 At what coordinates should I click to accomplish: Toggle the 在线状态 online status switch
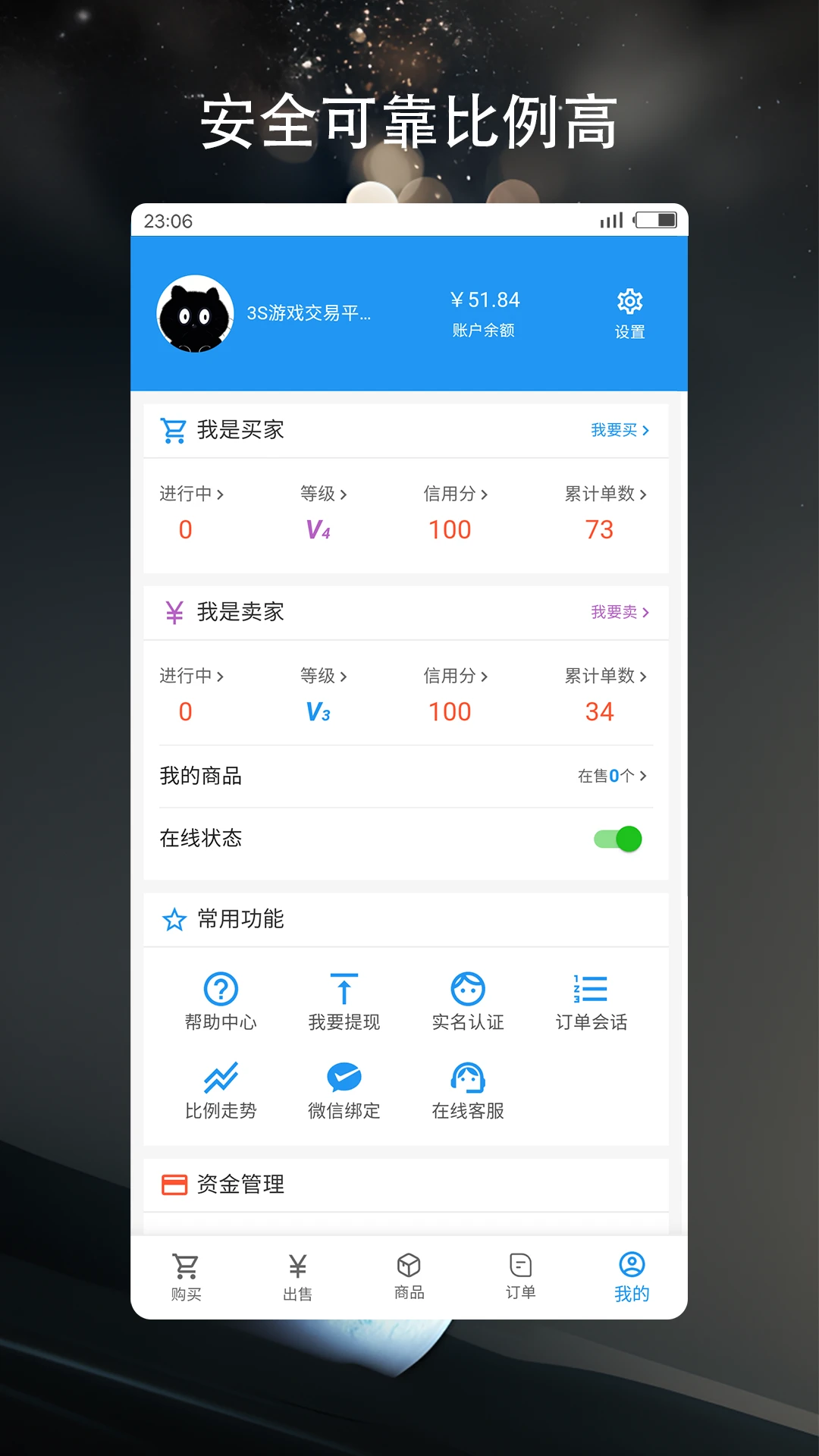point(616,839)
